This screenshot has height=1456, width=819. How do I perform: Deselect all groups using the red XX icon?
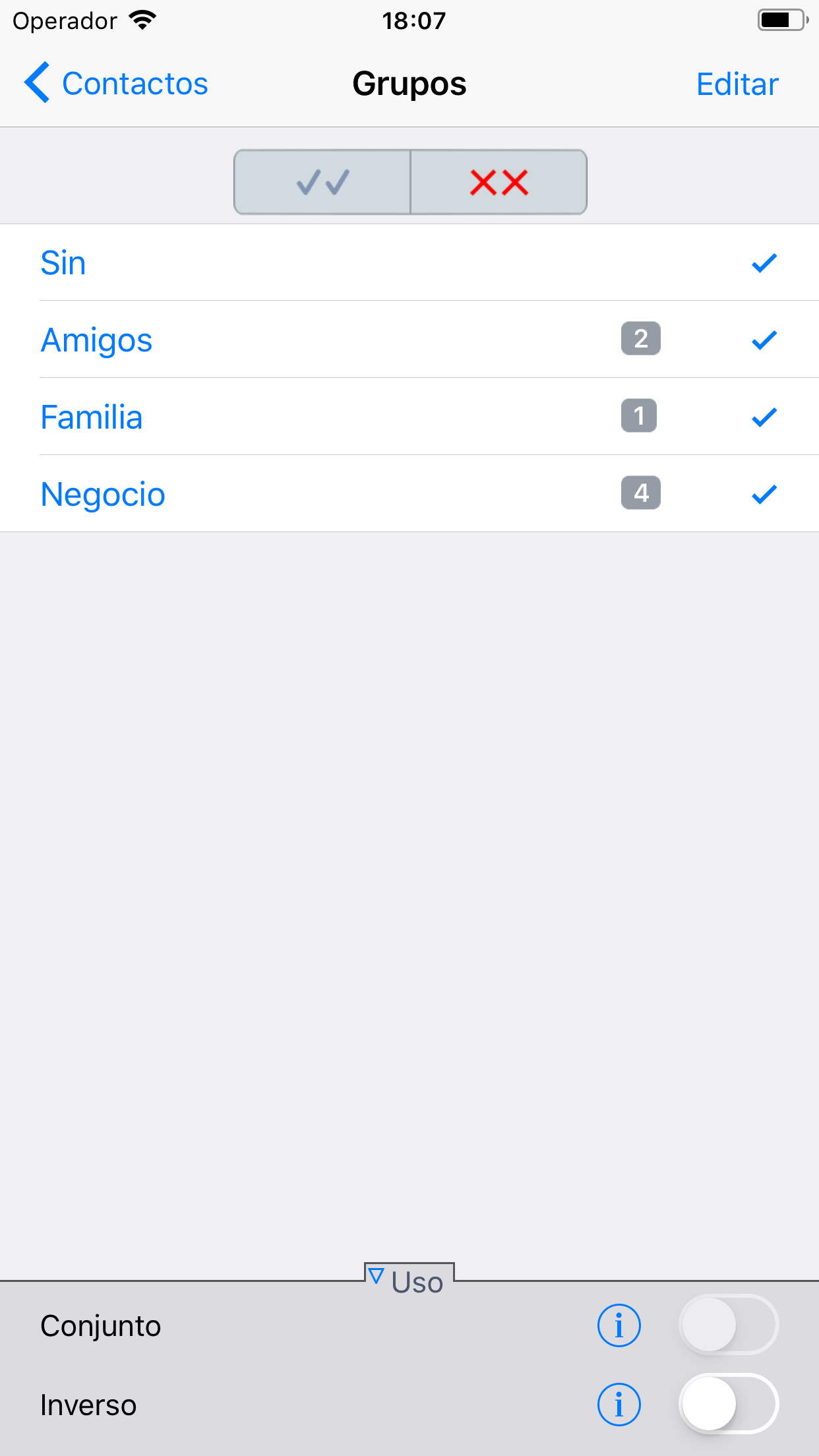(x=498, y=183)
